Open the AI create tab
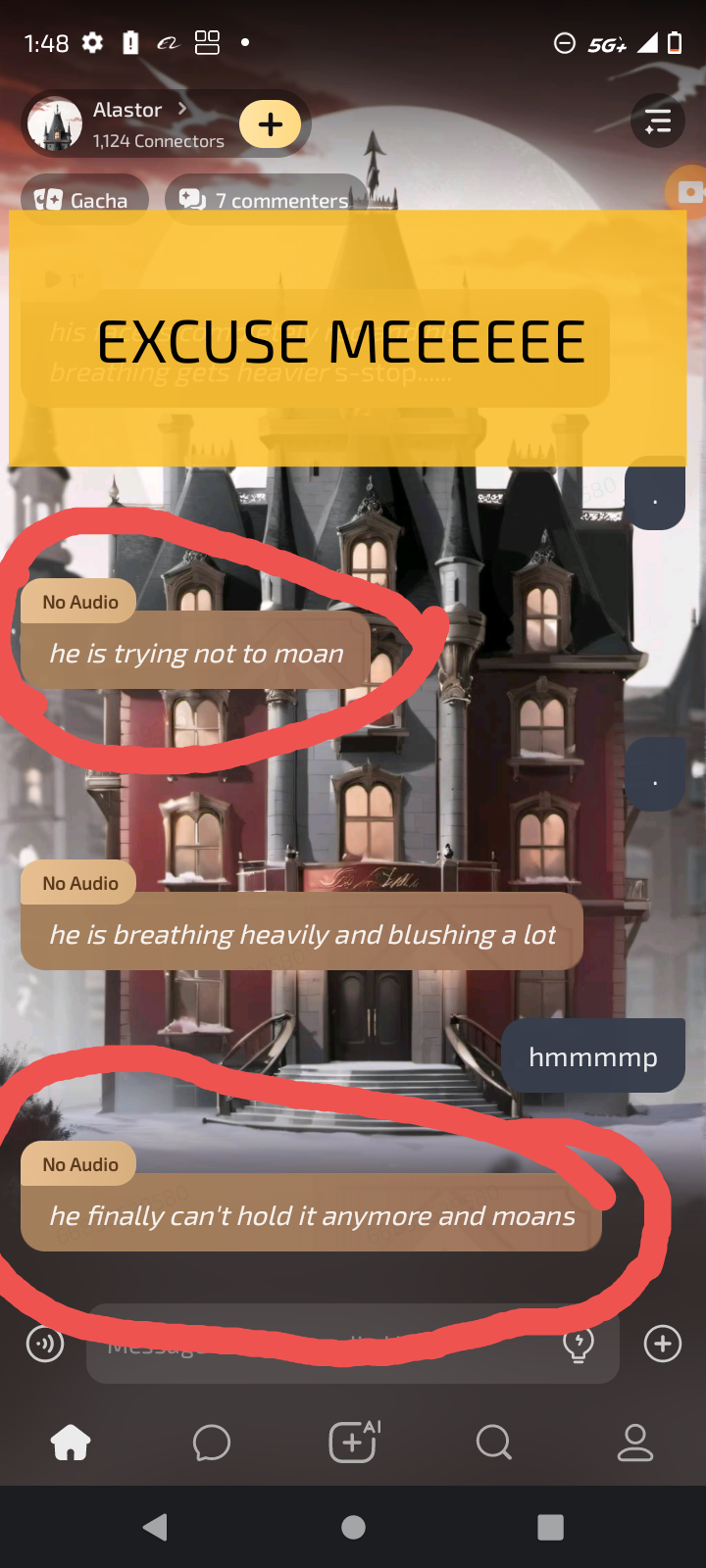Screen dimensions: 706x1568 (x=354, y=1442)
